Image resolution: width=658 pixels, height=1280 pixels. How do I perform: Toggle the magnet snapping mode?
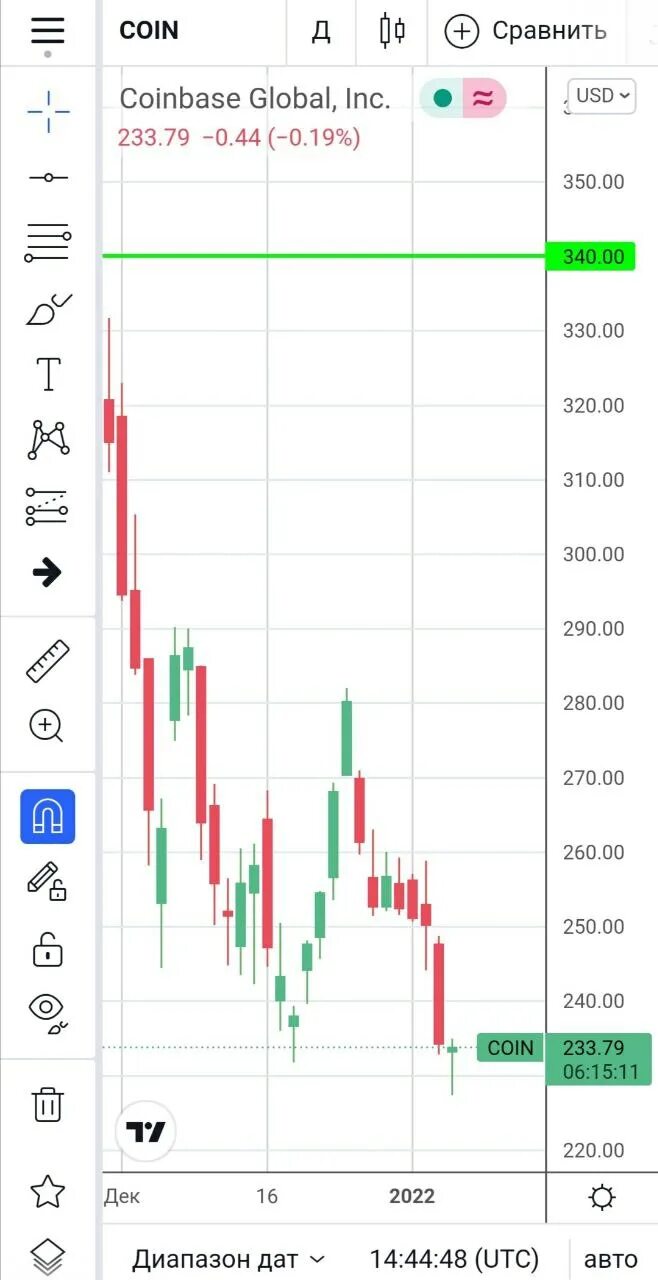47,816
